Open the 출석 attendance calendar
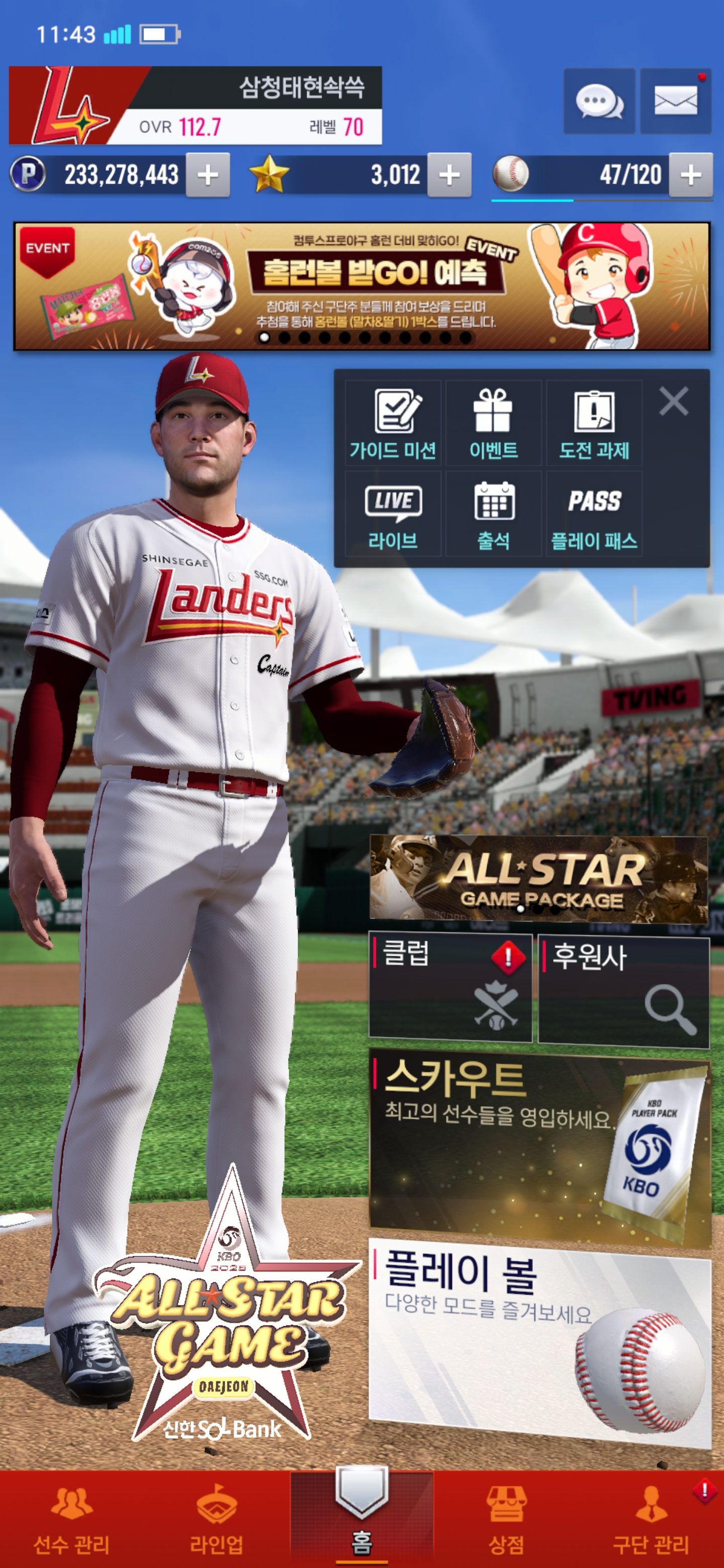Viewport: 724px width, 1568px height. coord(493,514)
